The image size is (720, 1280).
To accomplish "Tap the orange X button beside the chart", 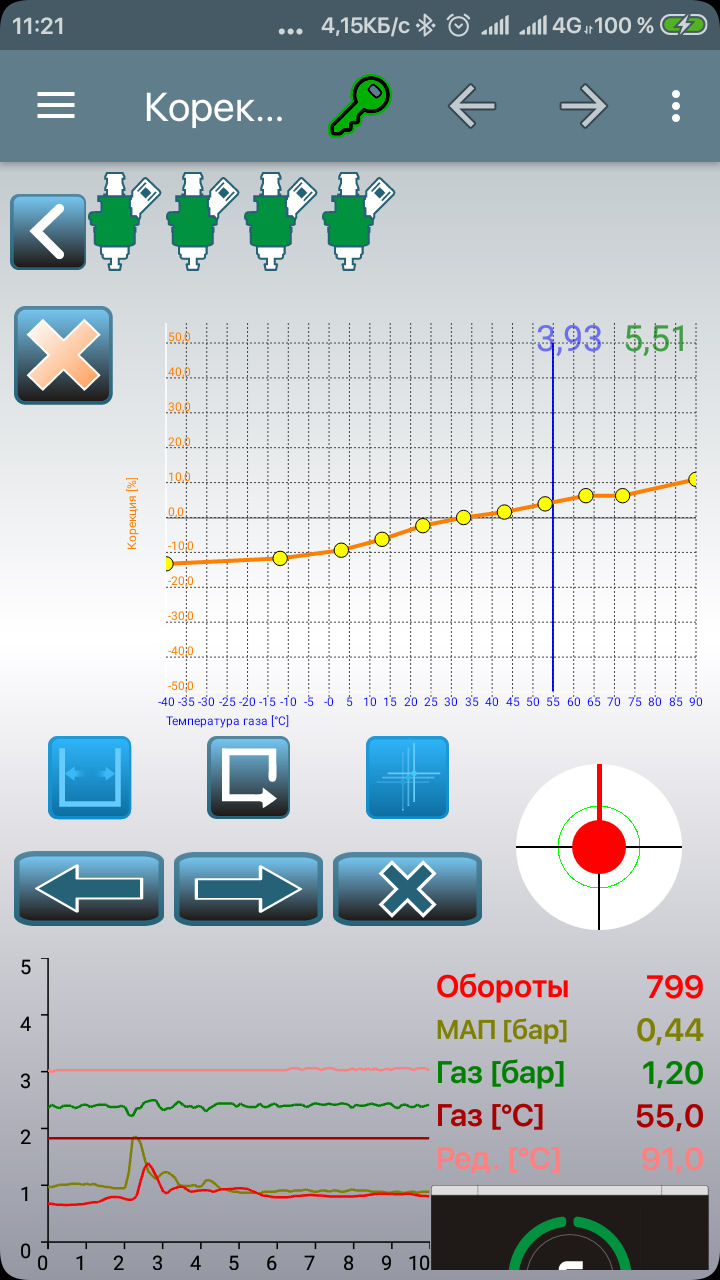I will 64,355.
